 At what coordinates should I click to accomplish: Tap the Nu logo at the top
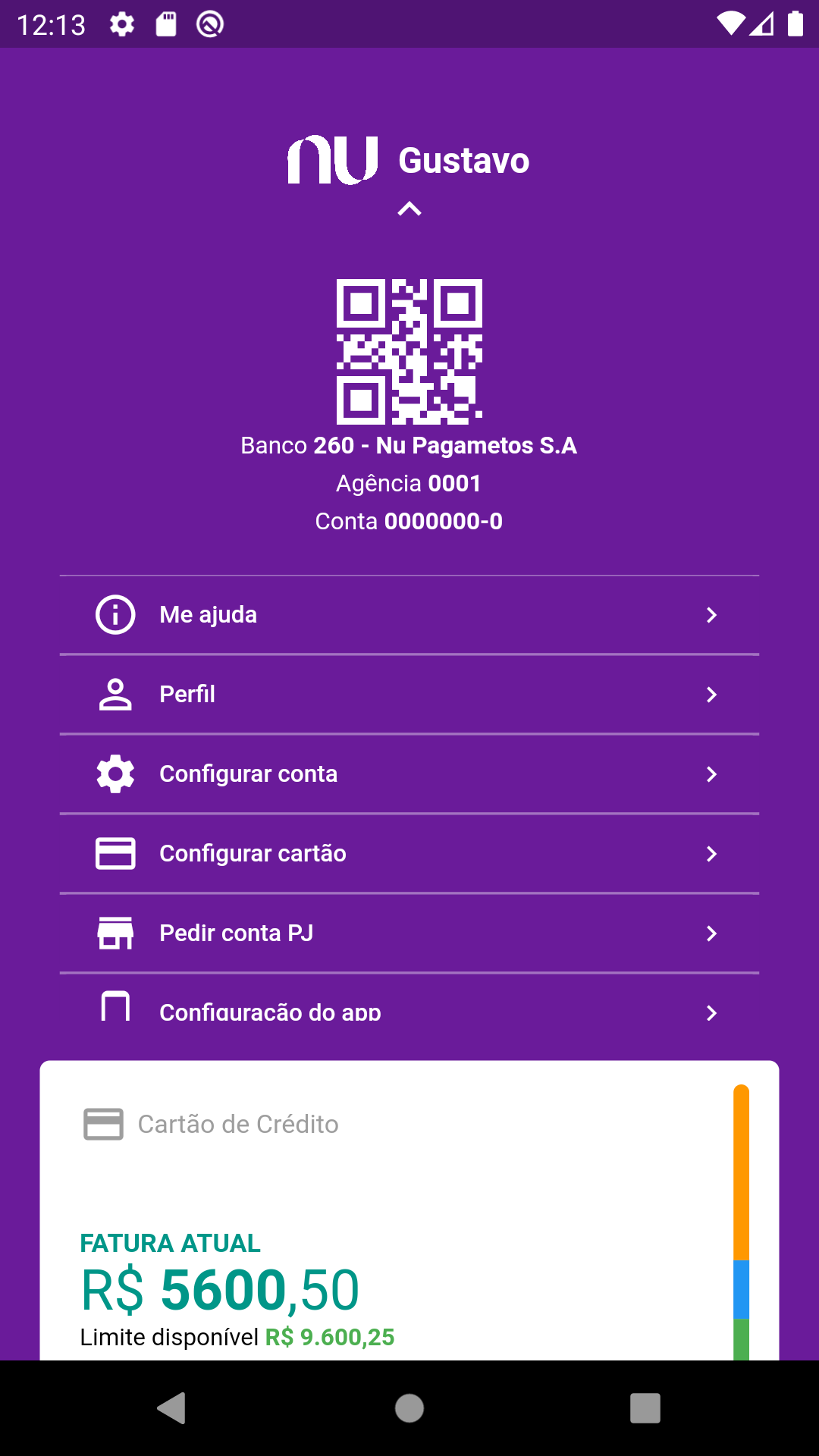334,159
